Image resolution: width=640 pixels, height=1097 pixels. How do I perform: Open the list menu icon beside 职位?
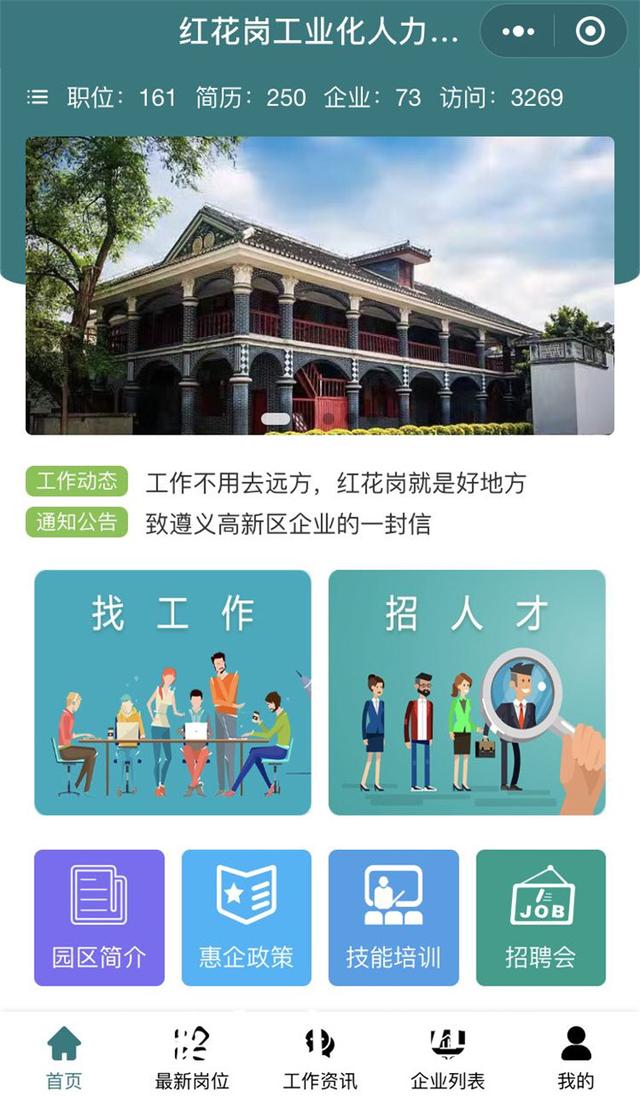click(37, 97)
